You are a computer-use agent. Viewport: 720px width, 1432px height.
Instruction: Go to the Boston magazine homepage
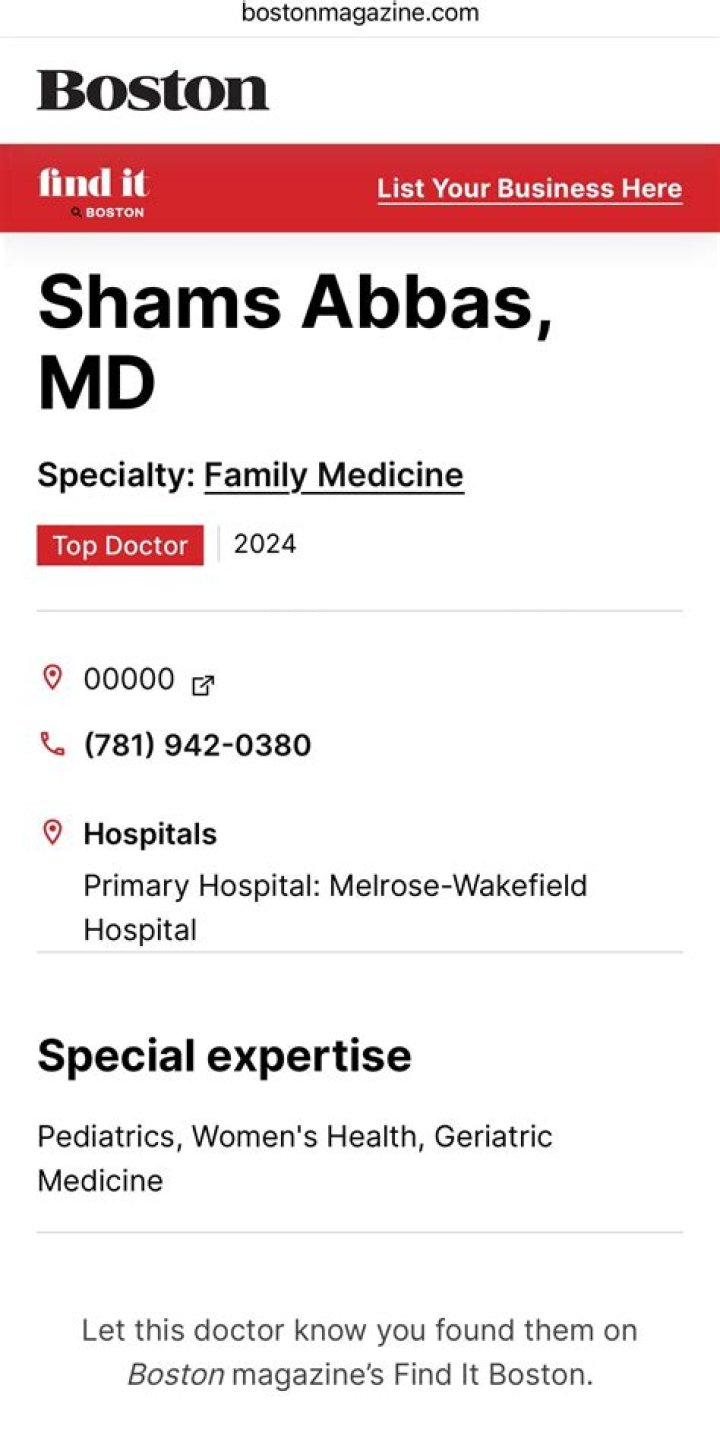tap(153, 91)
